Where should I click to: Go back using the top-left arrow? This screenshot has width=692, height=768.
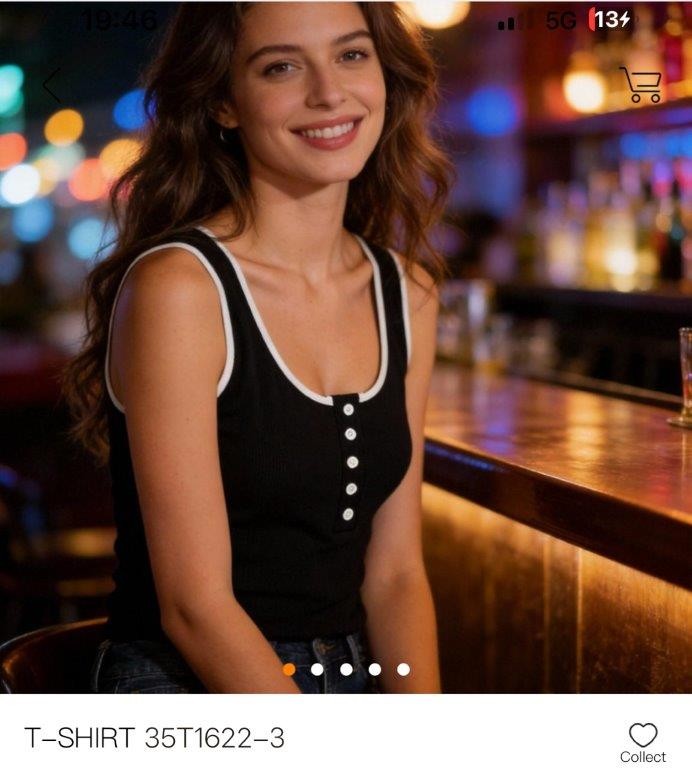51,85
